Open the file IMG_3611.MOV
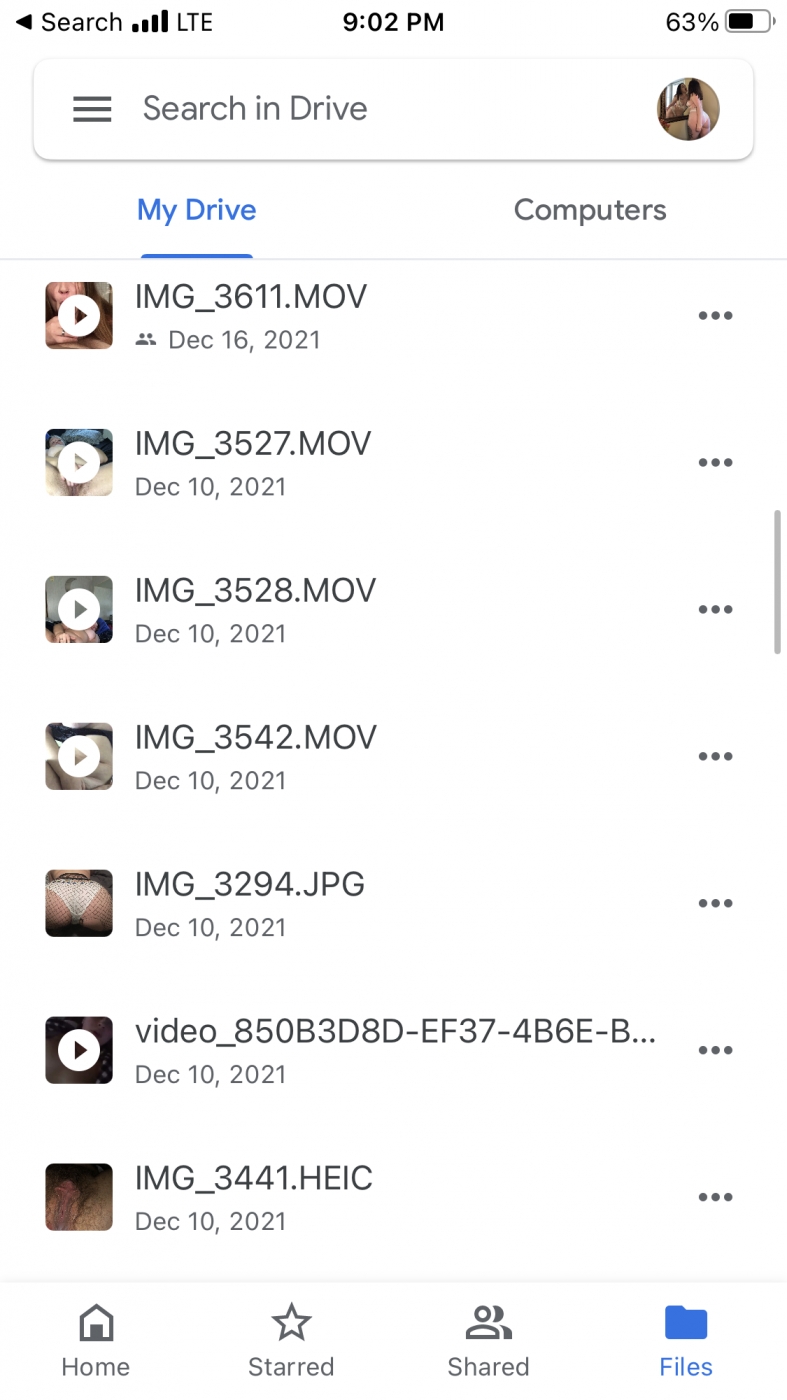The height and width of the screenshot is (1400, 787). pyautogui.click(x=250, y=297)
